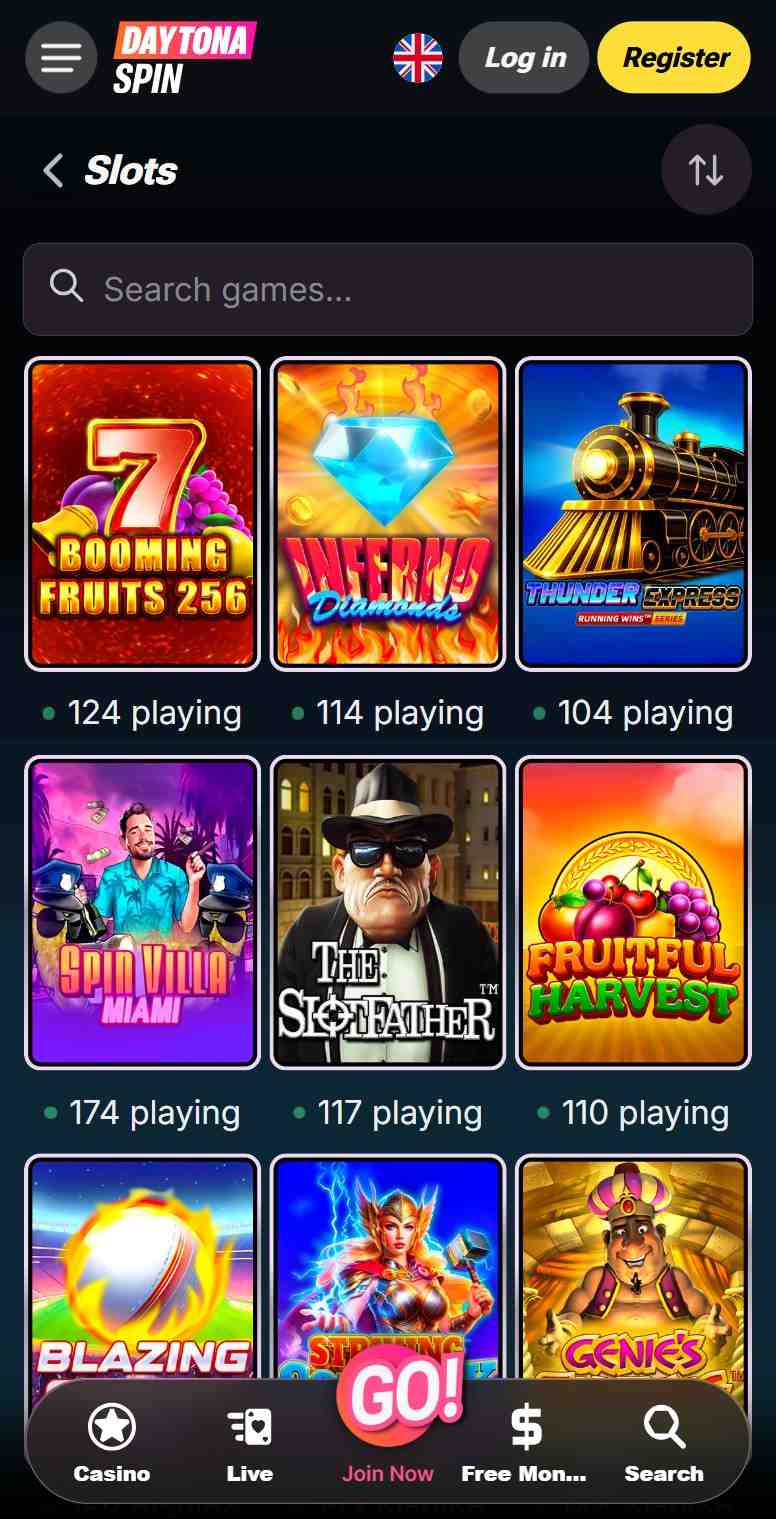Open the Daytona Spin logo
Screen dimensions: 776x1519
click(x=185, y=58)
